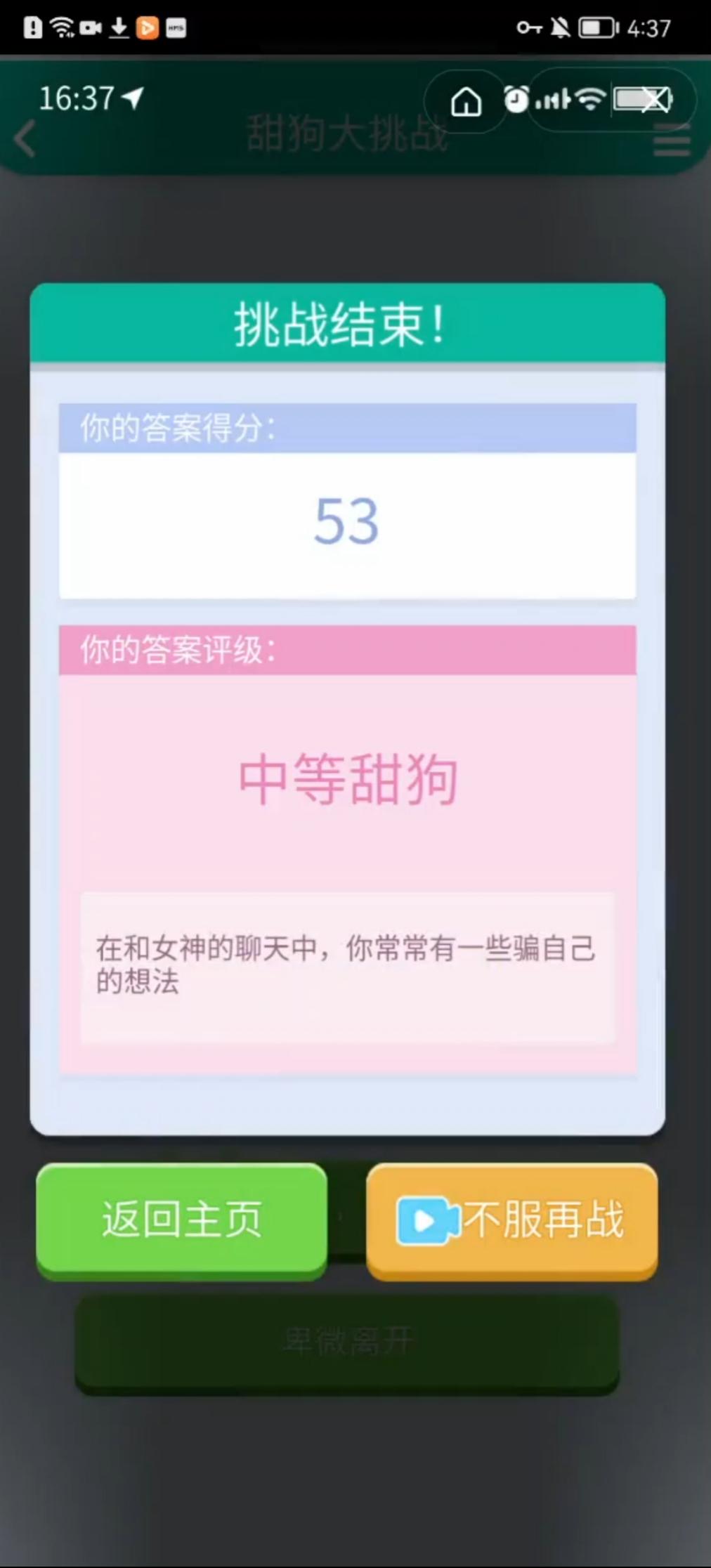Tap 不服再战 to retry the challenge
This screenshot has height=1568, width=711.
pyautogui.click(x=511, y=1219)
